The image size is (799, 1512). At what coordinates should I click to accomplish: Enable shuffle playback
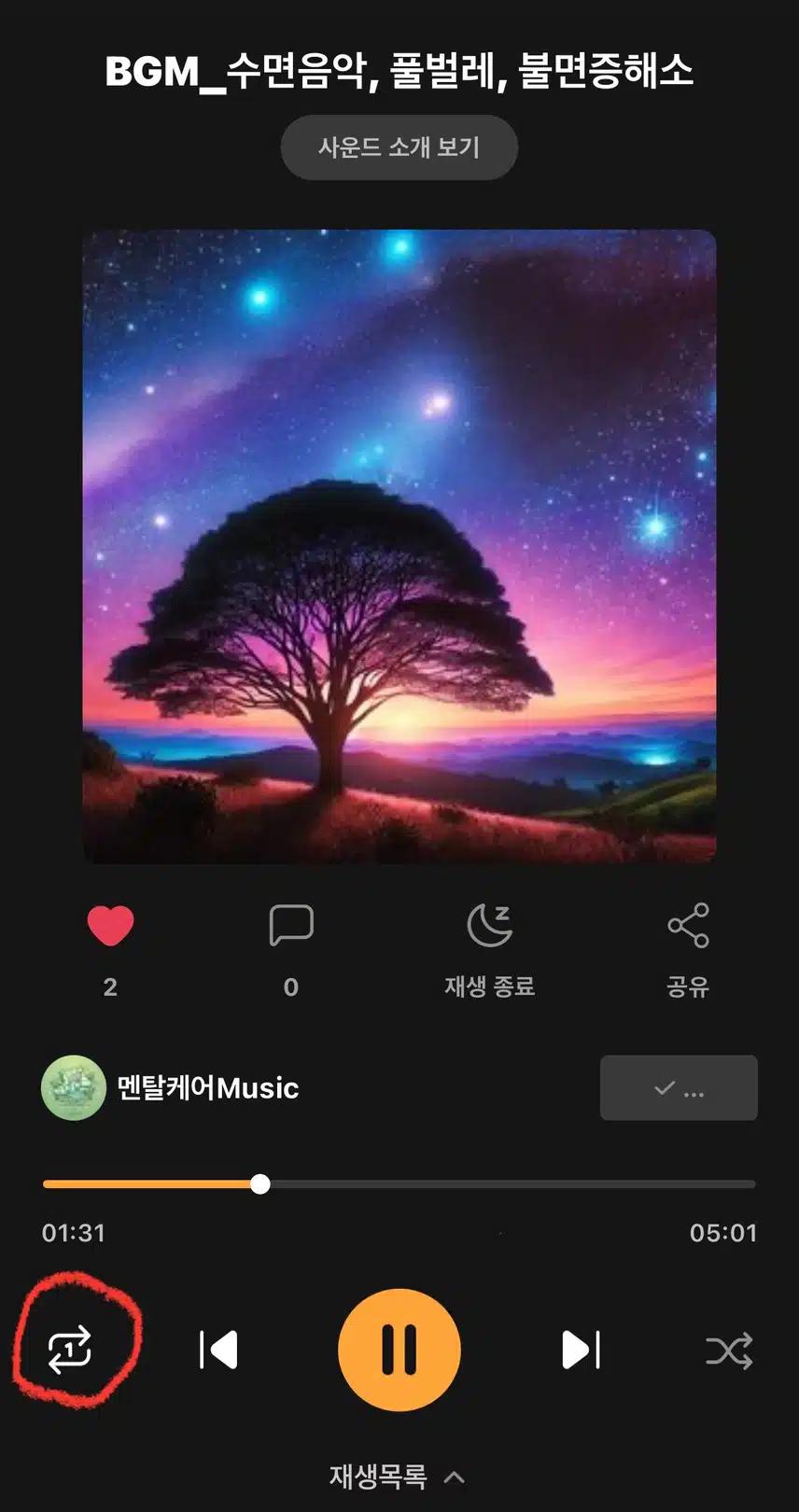(728, 1350)
